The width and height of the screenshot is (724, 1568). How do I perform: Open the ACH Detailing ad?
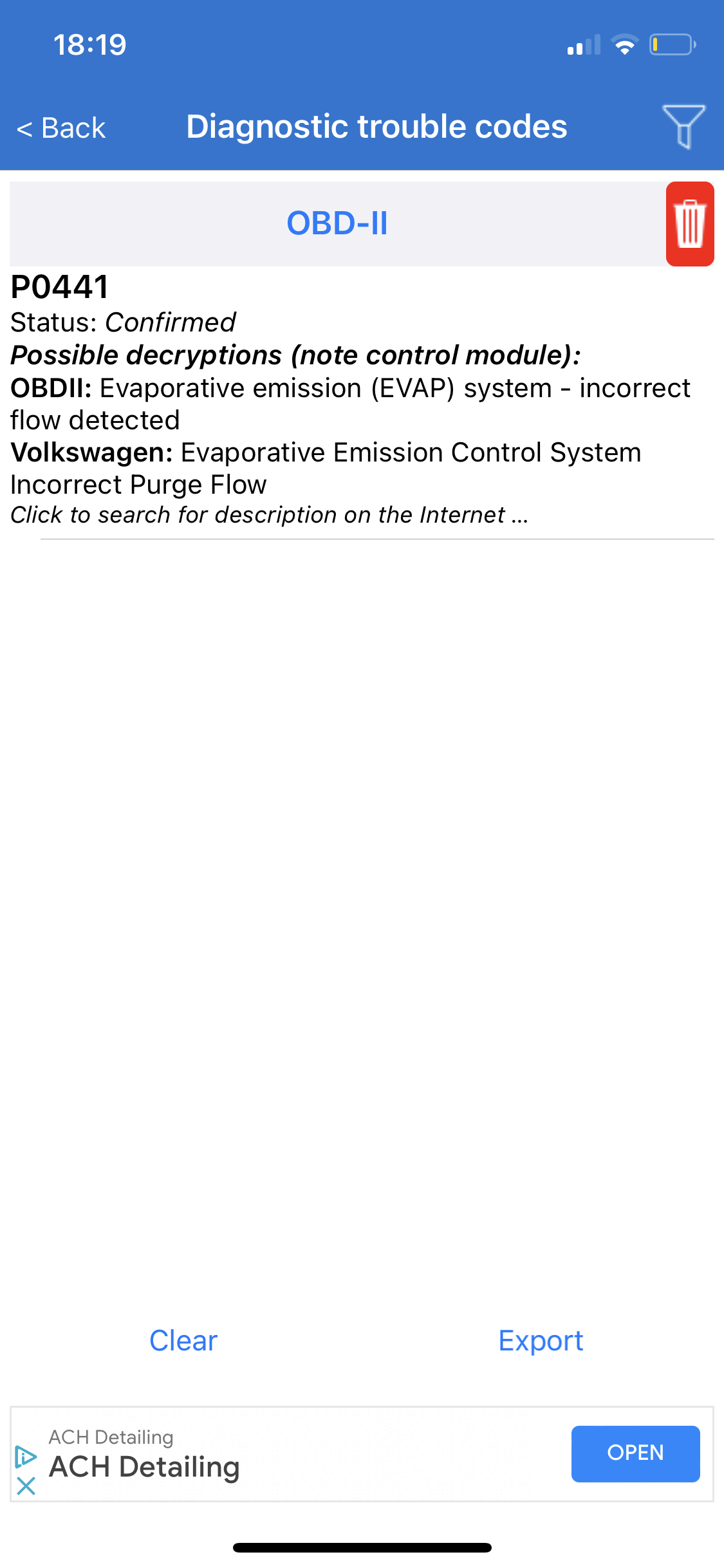coord(635,1453)
